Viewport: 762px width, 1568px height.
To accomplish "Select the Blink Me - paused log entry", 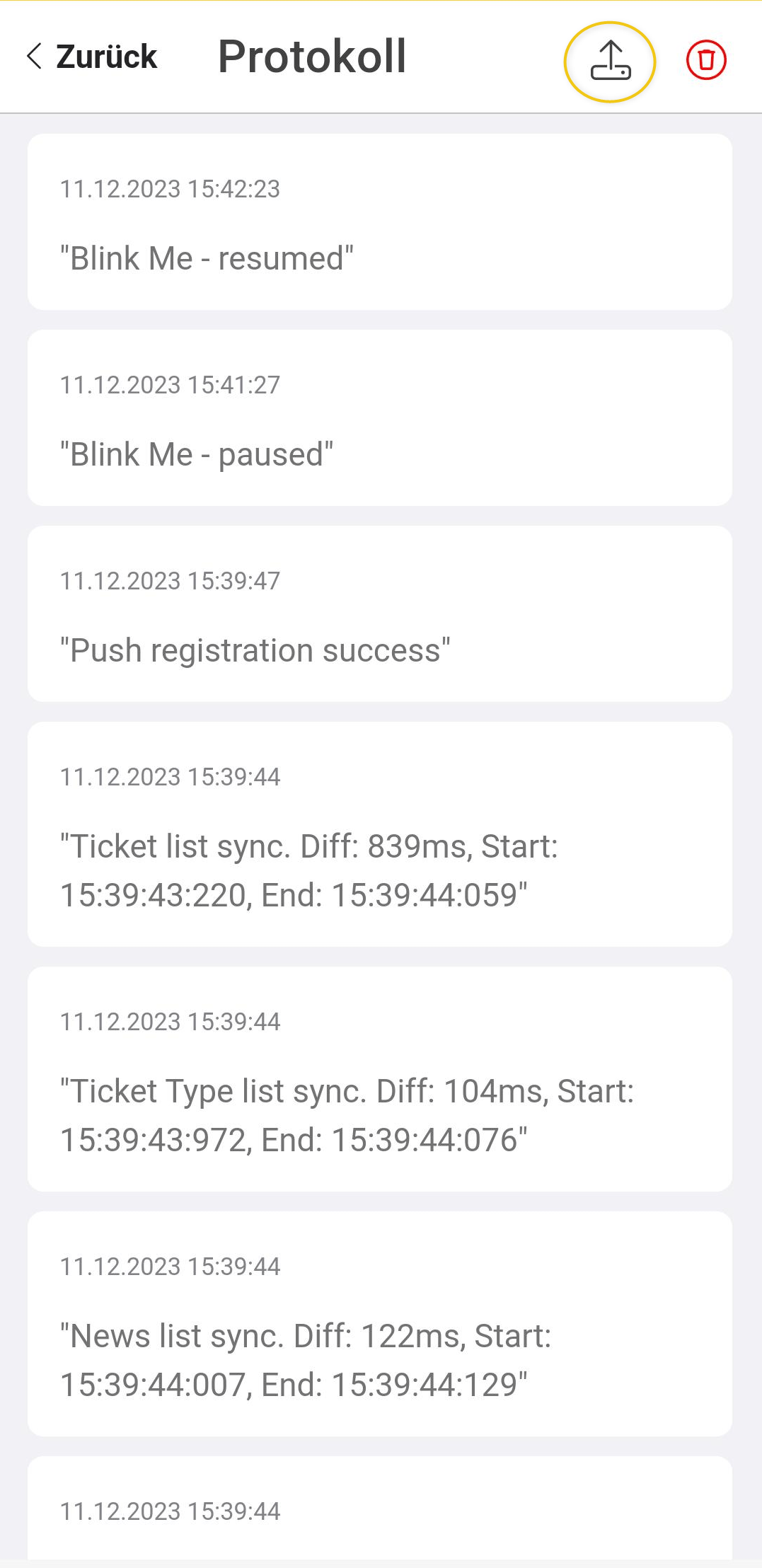I will pyautogui.click(x=381, y=417).
